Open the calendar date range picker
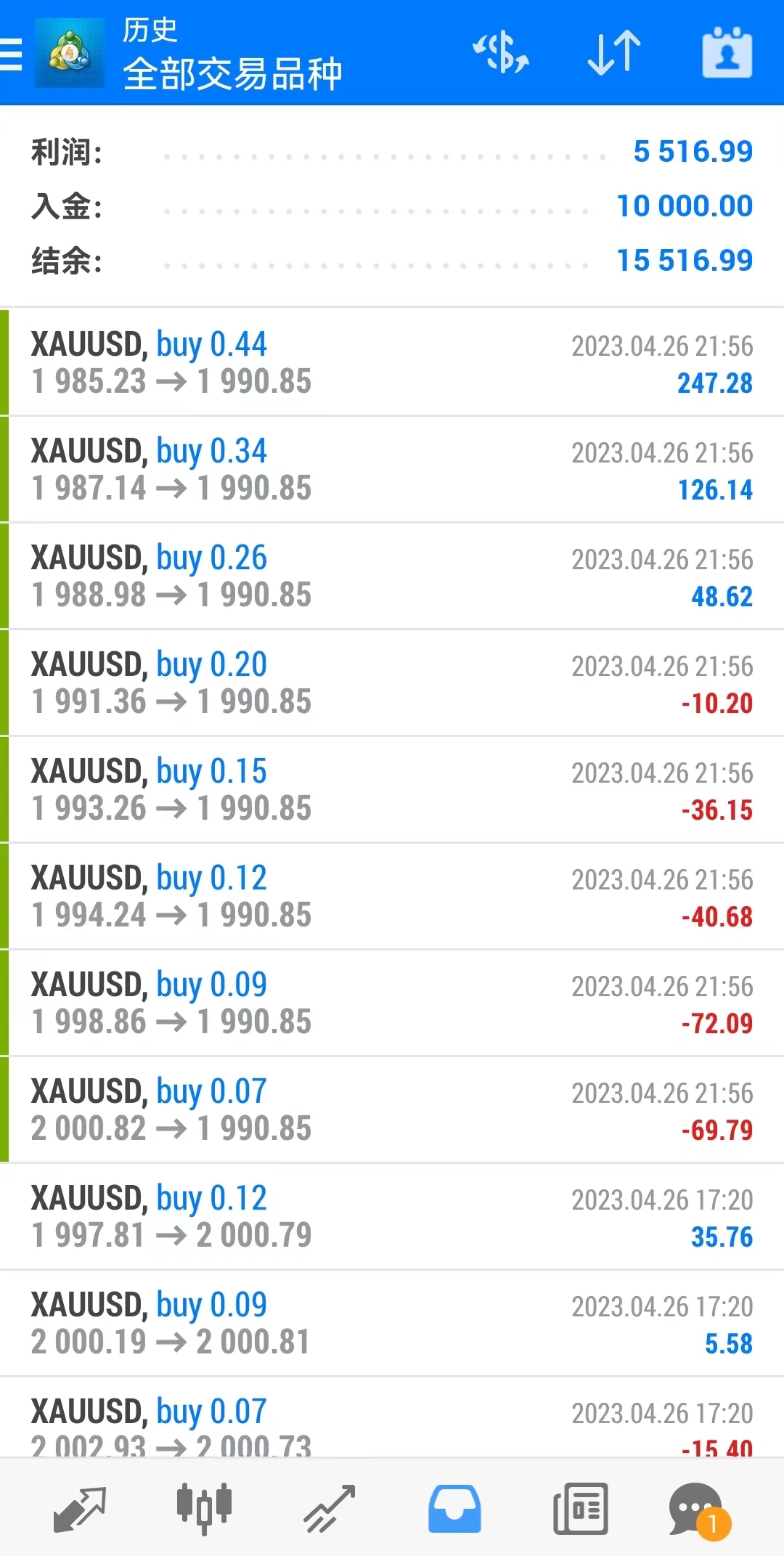 tap(727, 52)
